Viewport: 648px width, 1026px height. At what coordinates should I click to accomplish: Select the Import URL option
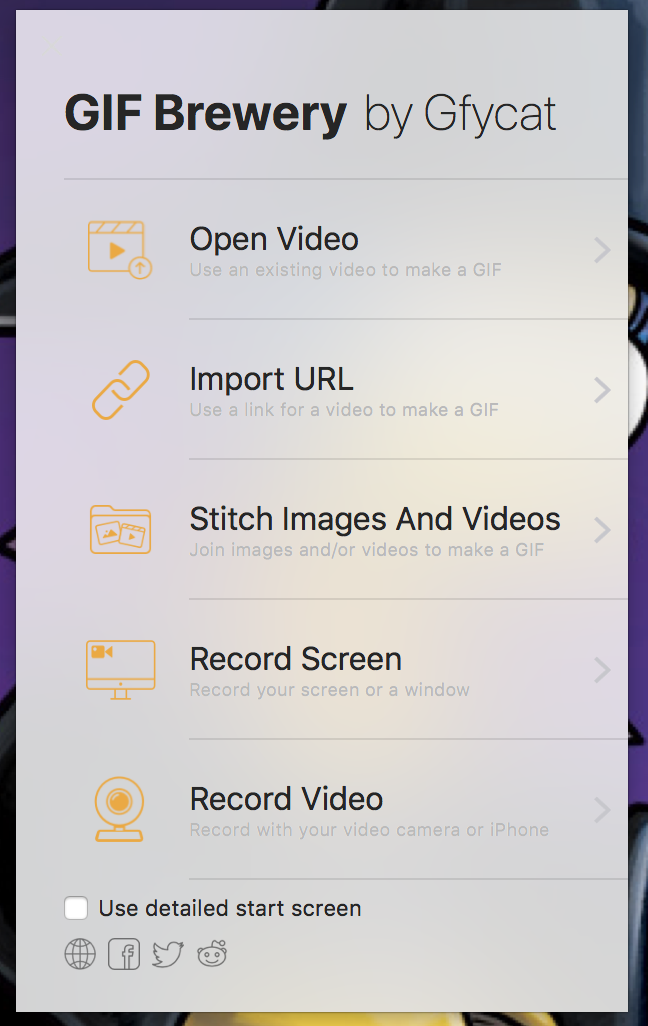271,380
